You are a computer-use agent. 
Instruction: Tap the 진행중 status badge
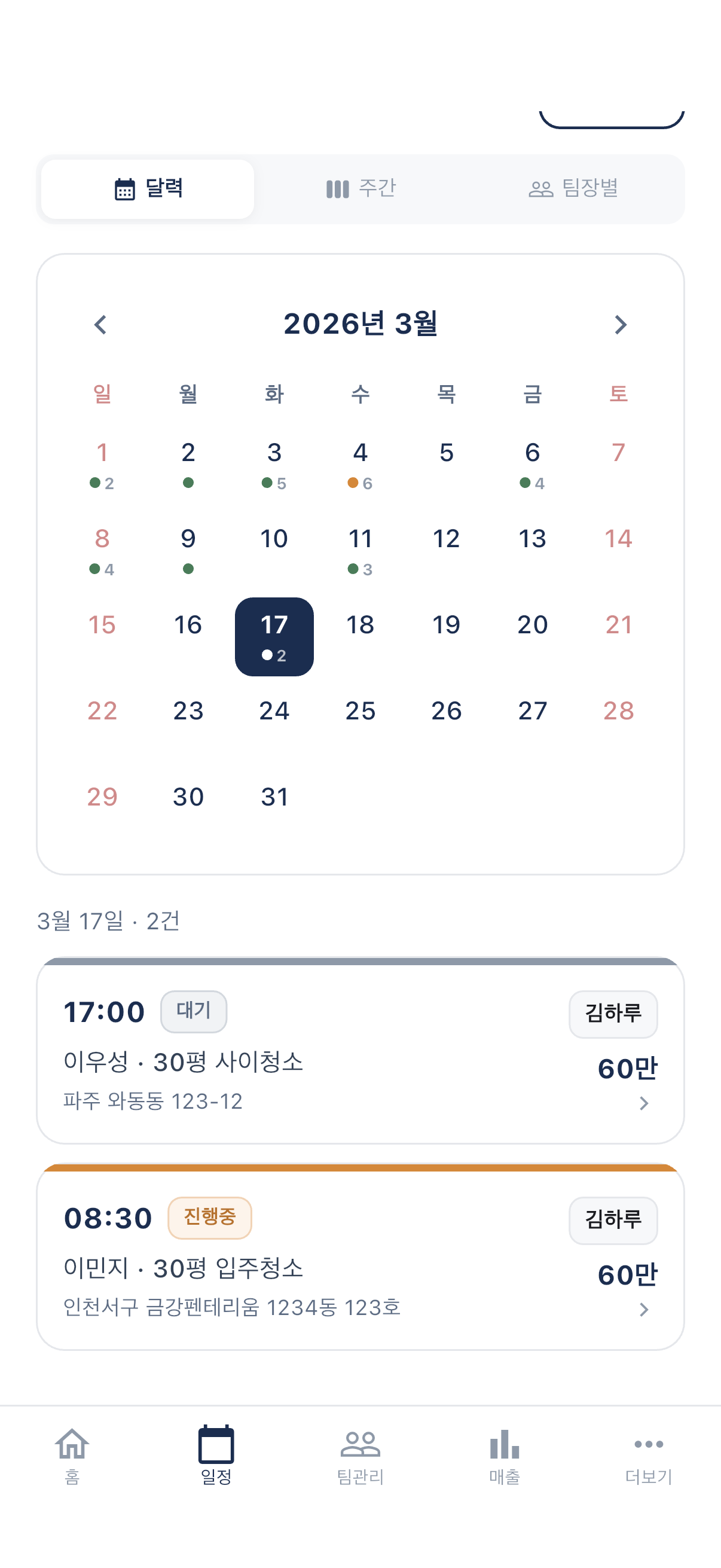coord(209,1218)
